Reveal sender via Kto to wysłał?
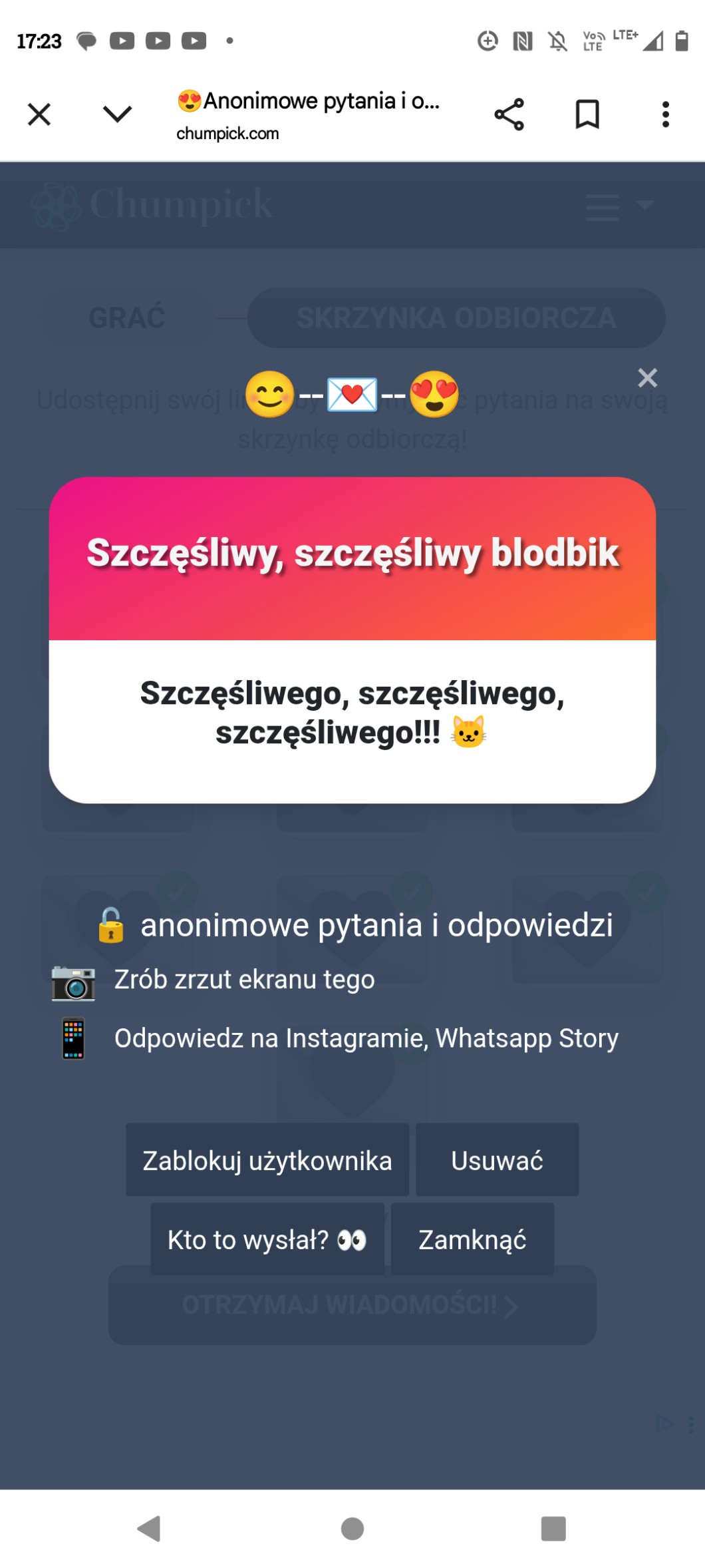The width and height of the screenshot is (705, 1568). (267, 1239)
